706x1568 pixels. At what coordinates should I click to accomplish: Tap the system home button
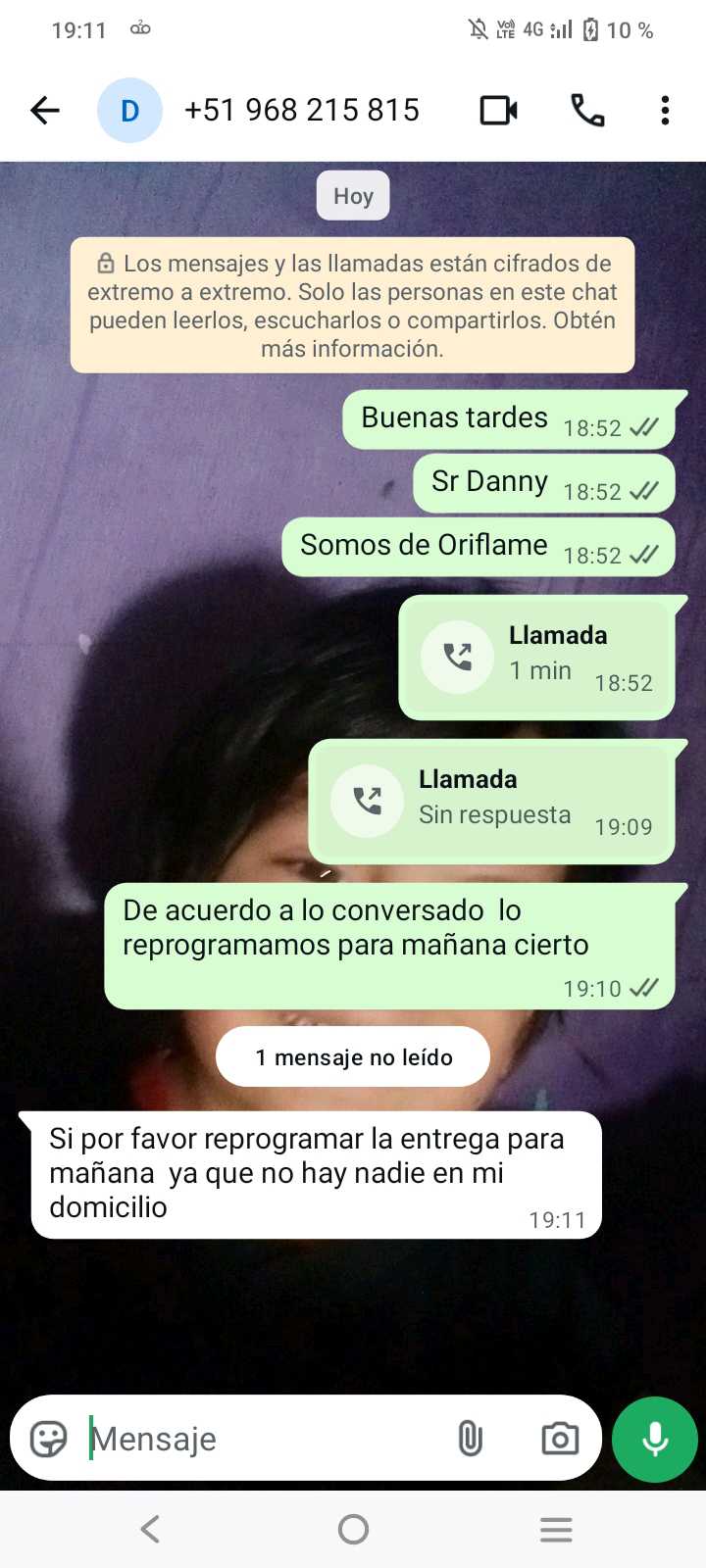[353, 1529]
